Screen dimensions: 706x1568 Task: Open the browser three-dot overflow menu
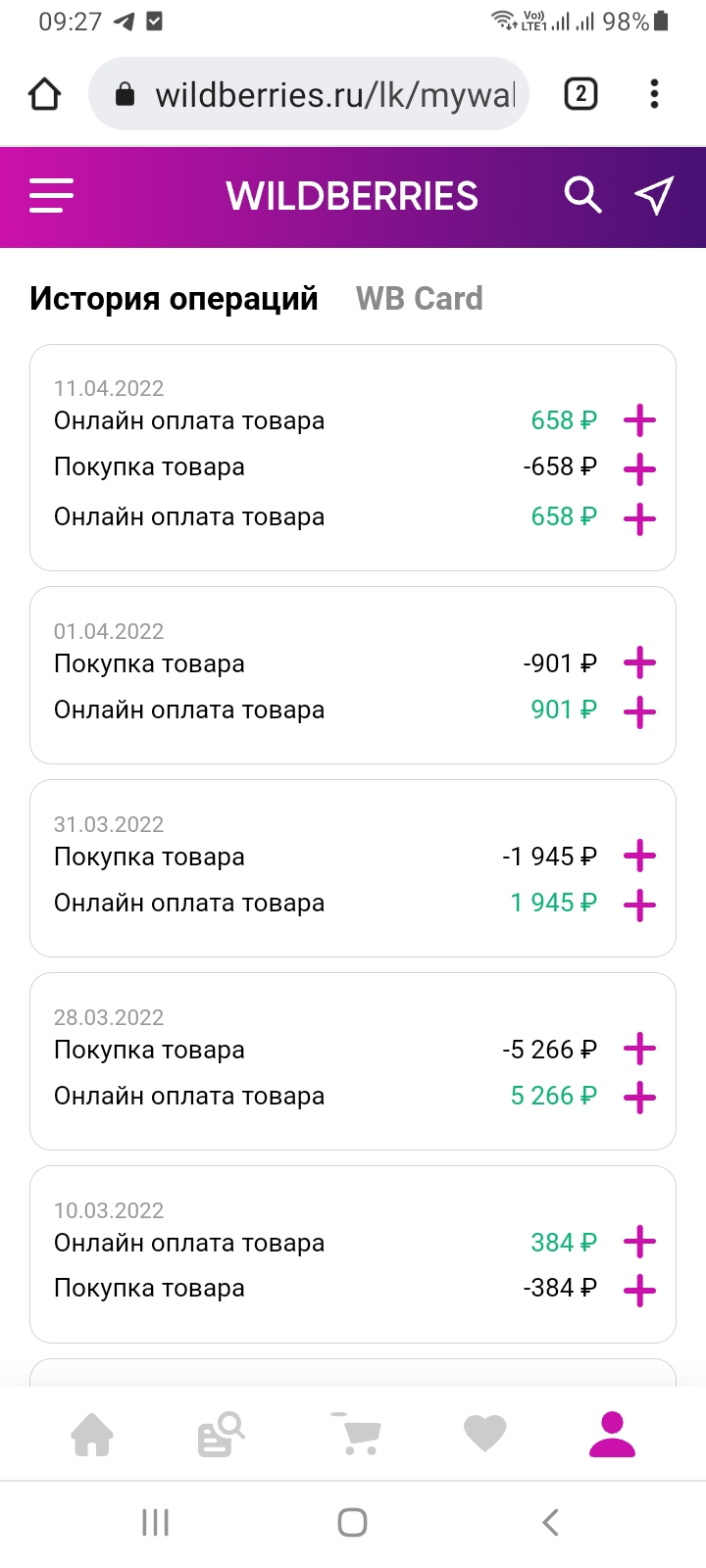(654, 94)
